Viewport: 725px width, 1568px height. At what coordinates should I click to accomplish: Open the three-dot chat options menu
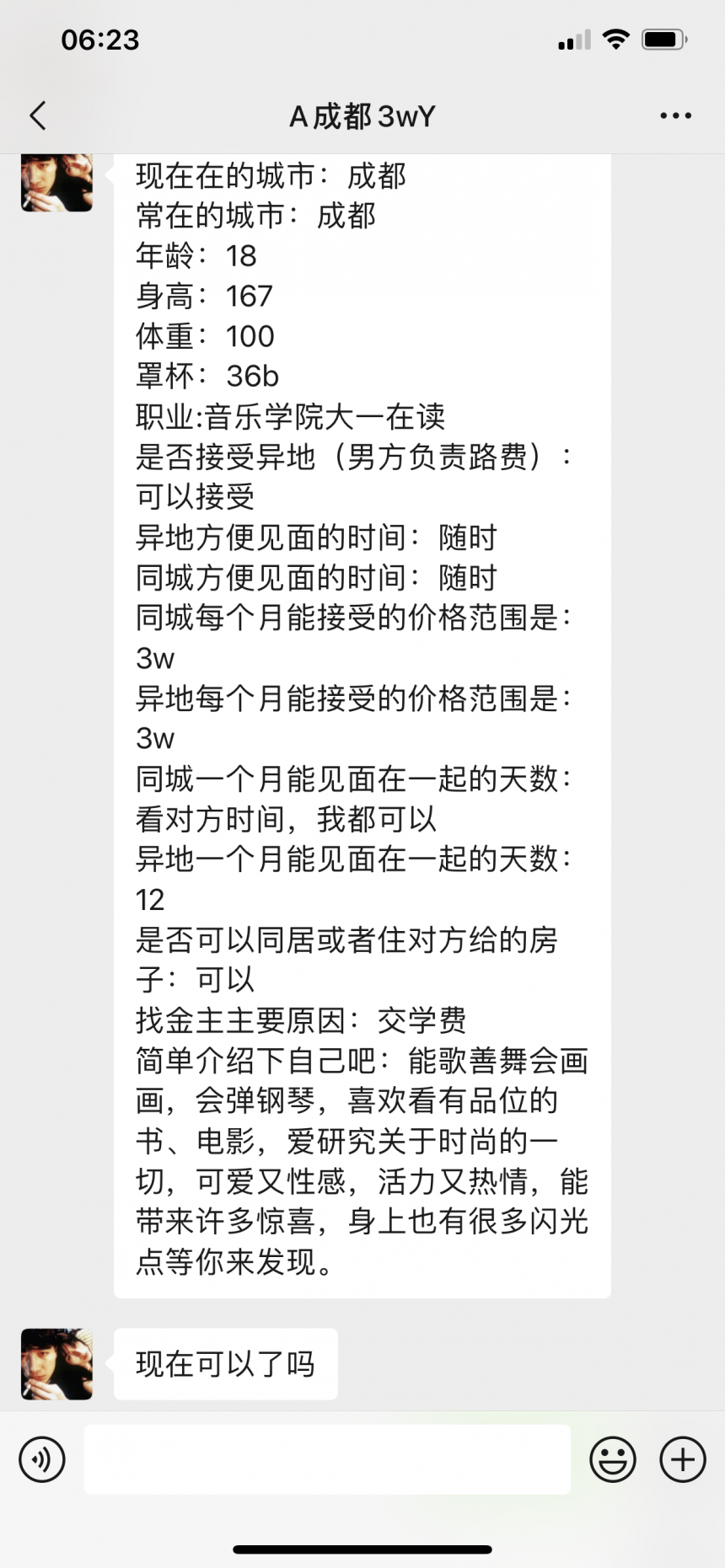point(675,115)
